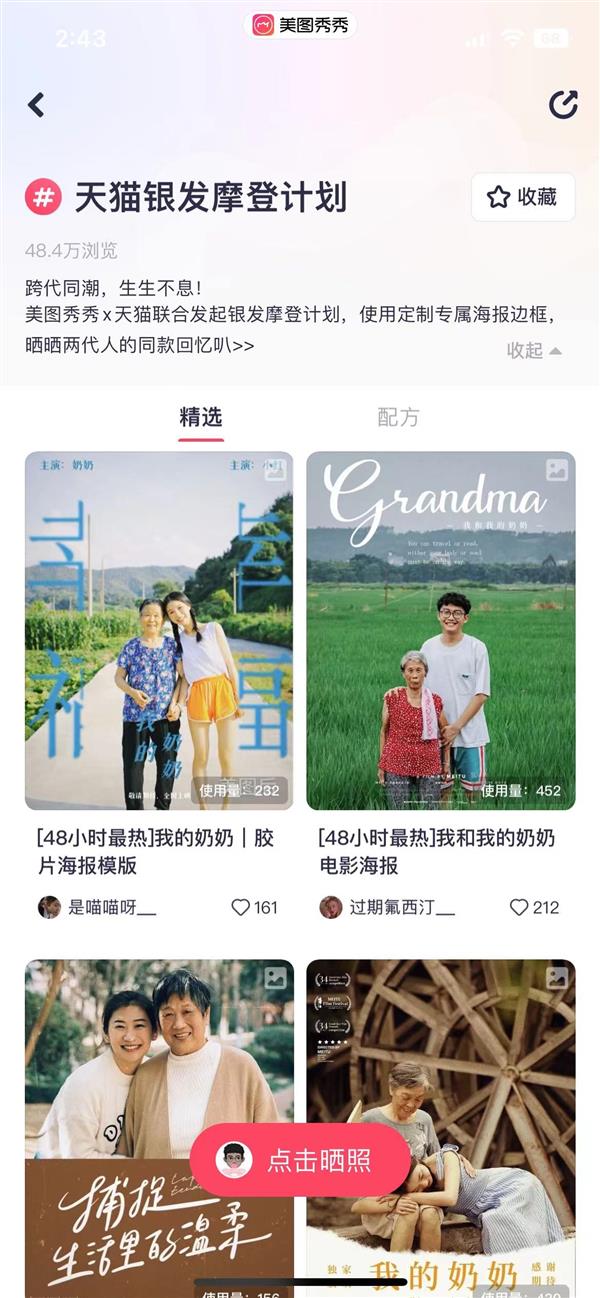Go back using the top-left arrow

pos(36,104)
